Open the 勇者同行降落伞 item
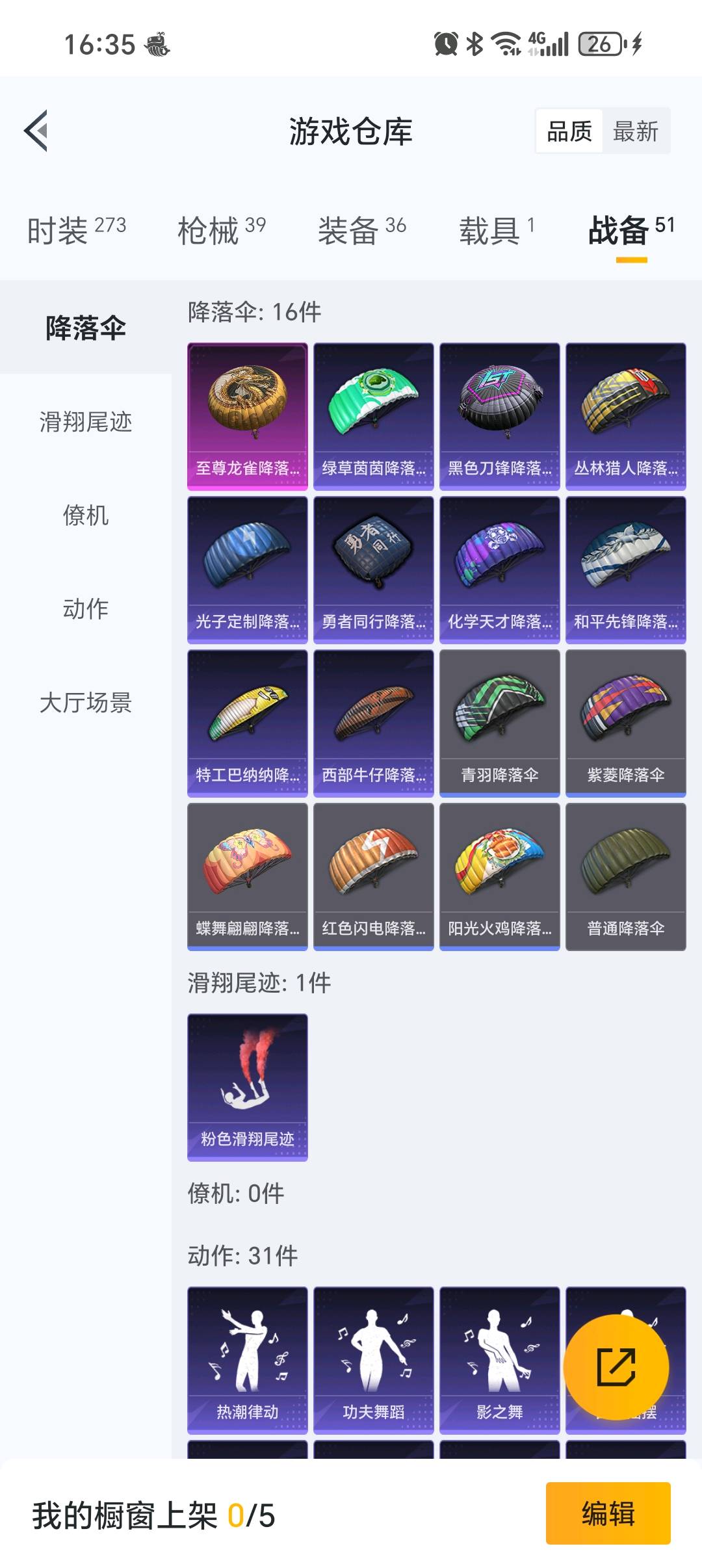This screenshot has height=1568, width=702. 374,570
